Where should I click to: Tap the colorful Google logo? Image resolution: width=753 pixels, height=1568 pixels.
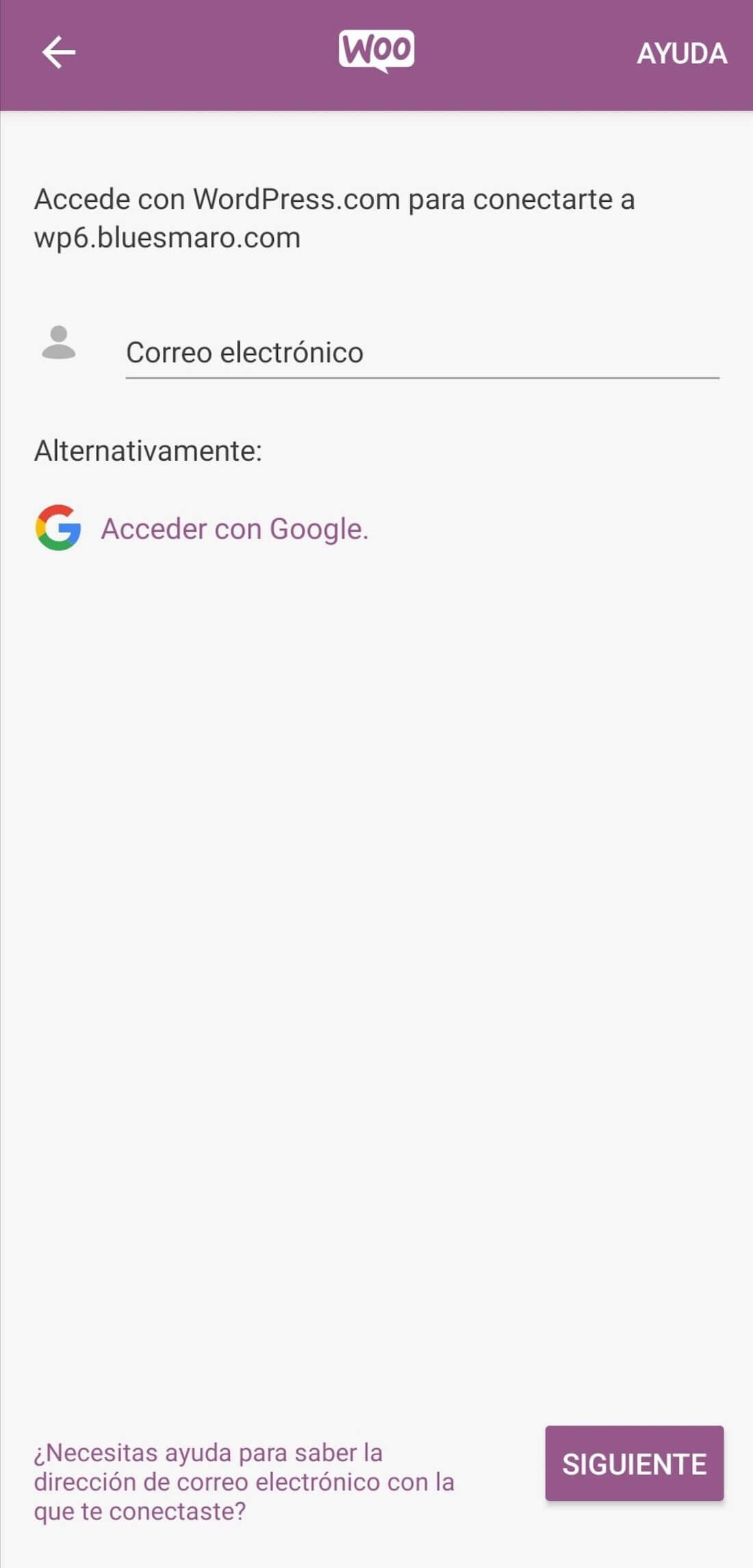(x=59, y=529)
